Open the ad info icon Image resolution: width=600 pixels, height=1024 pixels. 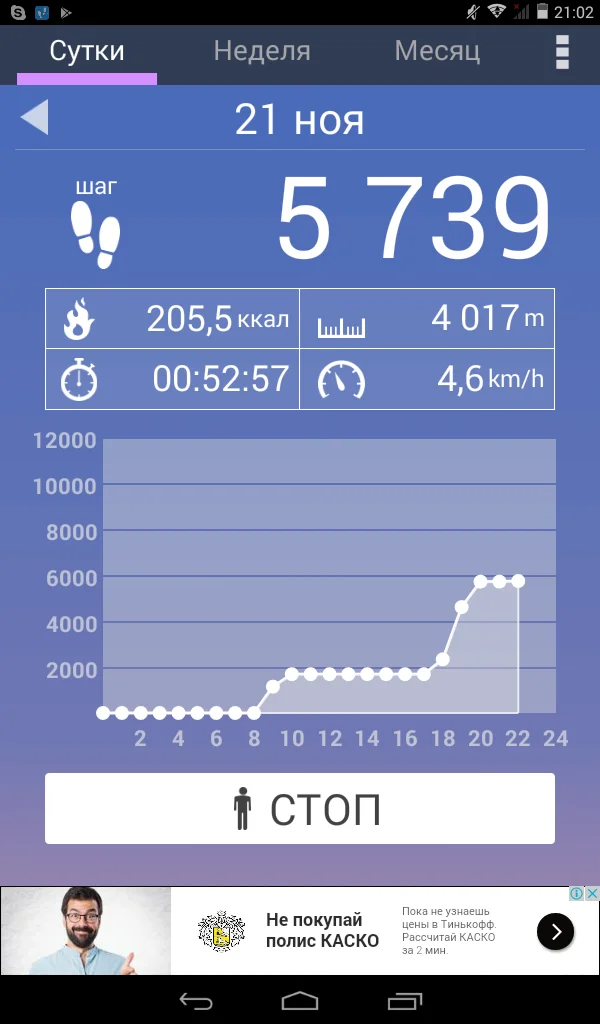577,894
